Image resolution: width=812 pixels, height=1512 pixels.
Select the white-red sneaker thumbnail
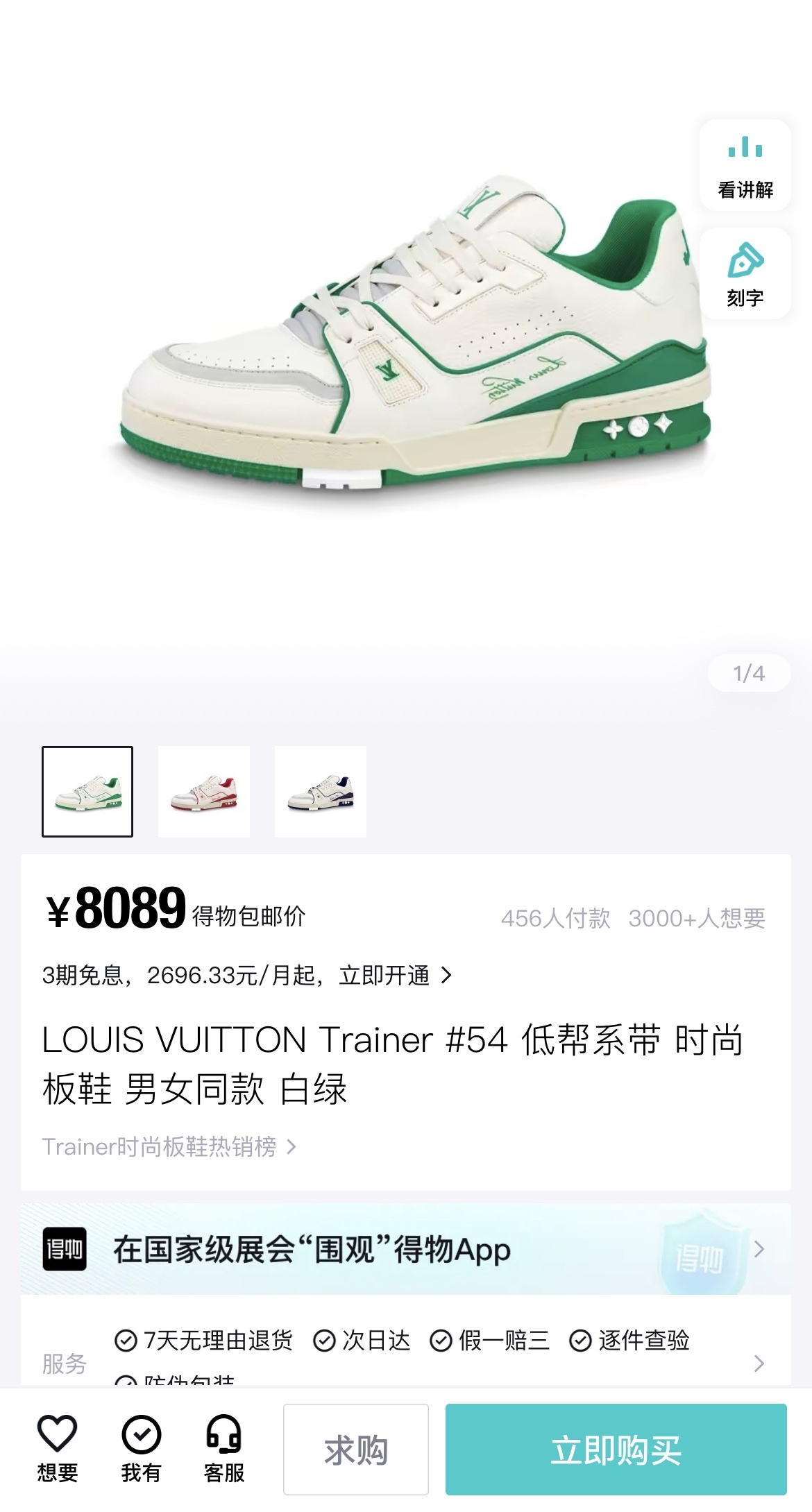pyautogui.click(x=204, y=792)
